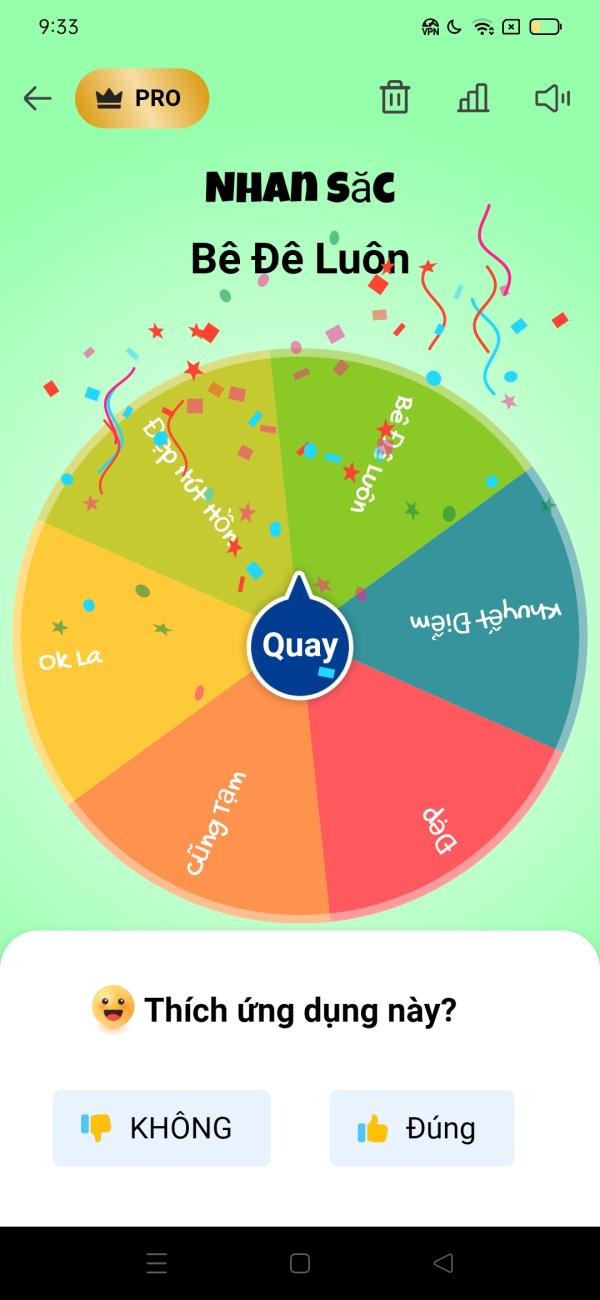Answer KHÔNG to liking the app
The width and height of the screenshot is (600, 1300).
click(162, 1128)
